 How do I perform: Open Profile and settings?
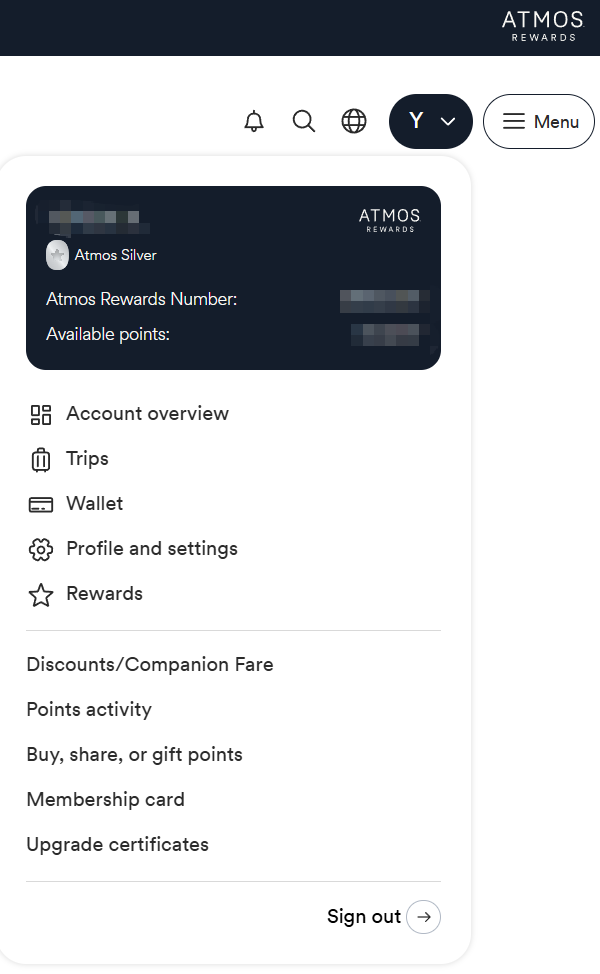[x=134, y=549]
